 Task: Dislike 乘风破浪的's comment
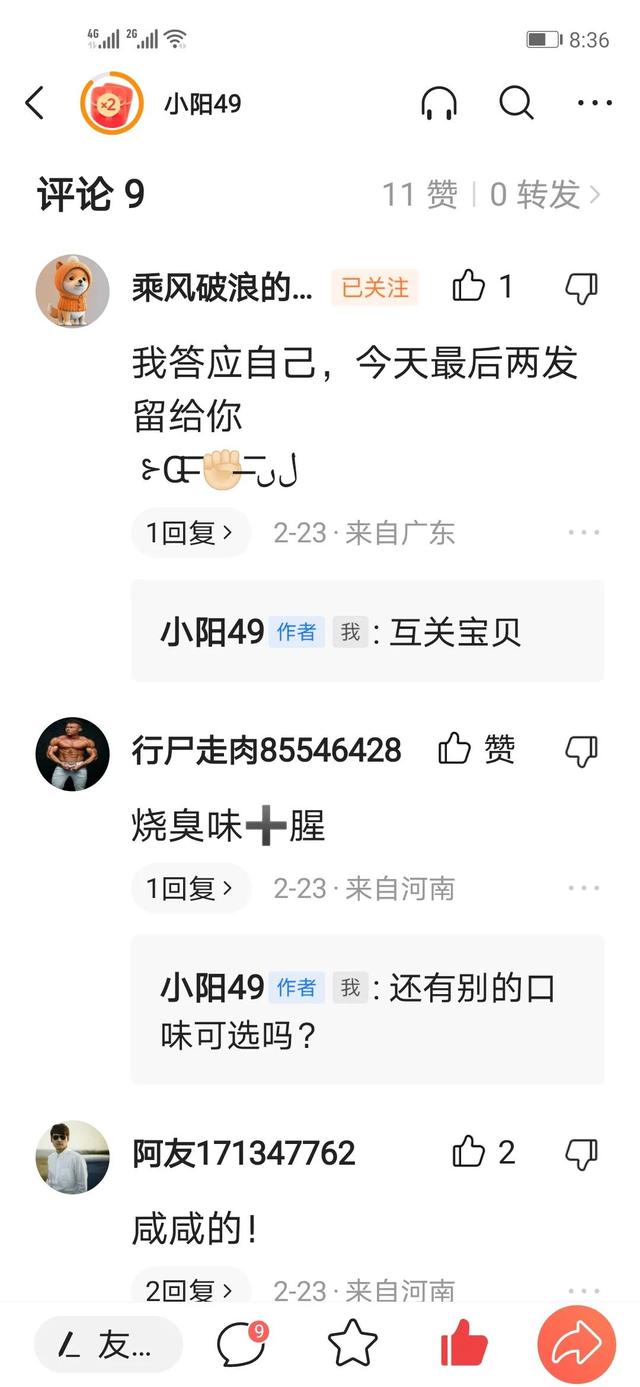pyautogui.click(x=581, y=288)
